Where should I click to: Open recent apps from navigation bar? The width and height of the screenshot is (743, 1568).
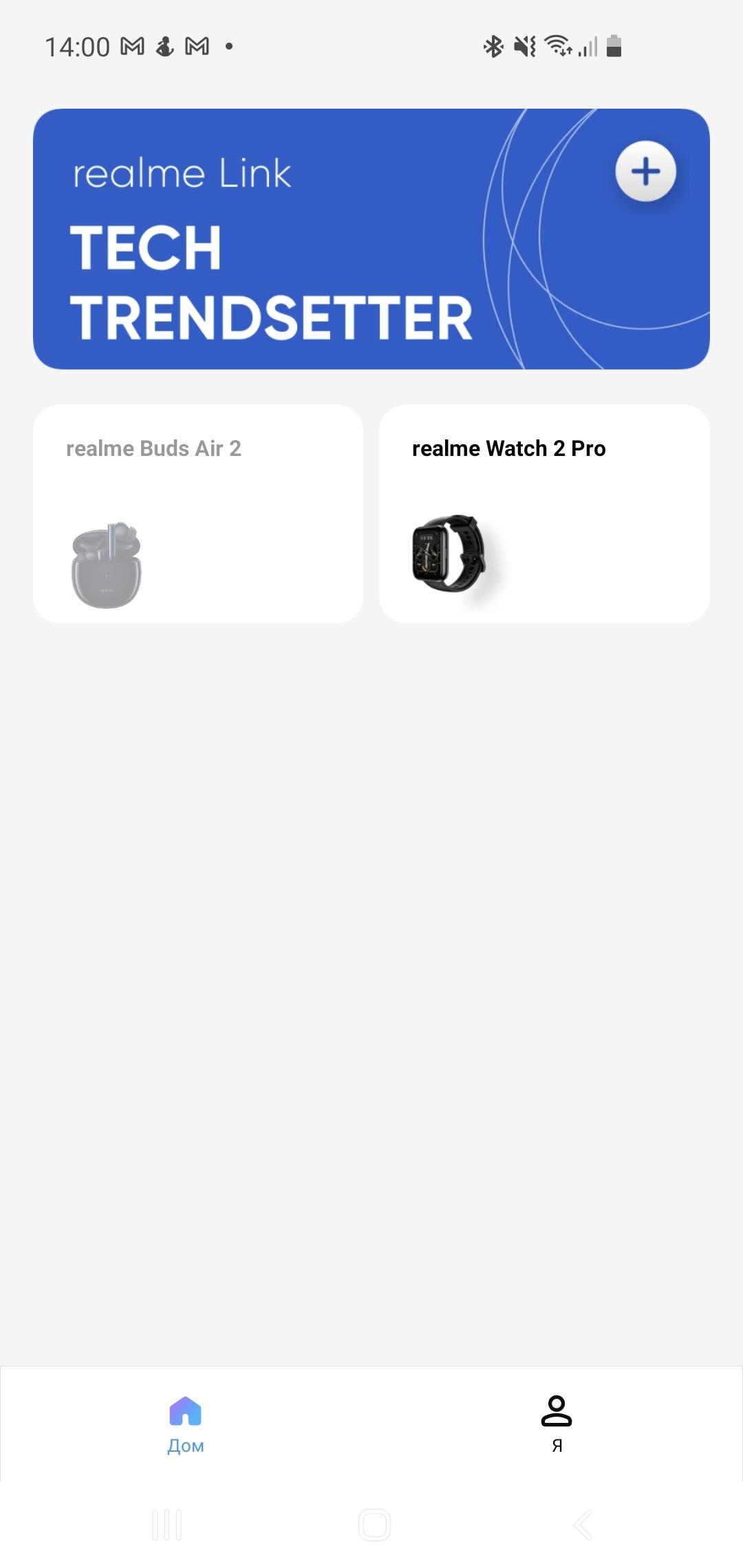[x=167, y=1525]
